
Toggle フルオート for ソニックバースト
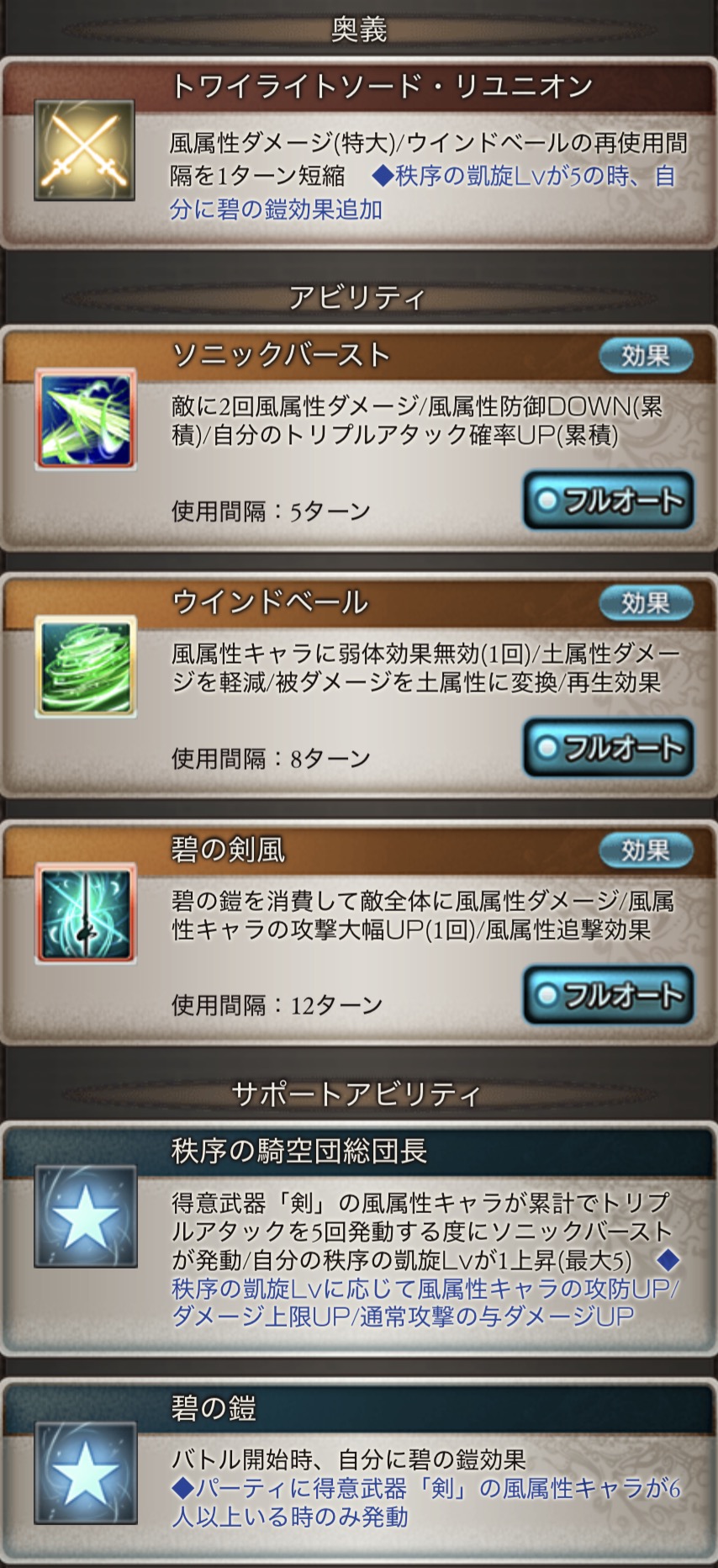(x=608, y=501)
